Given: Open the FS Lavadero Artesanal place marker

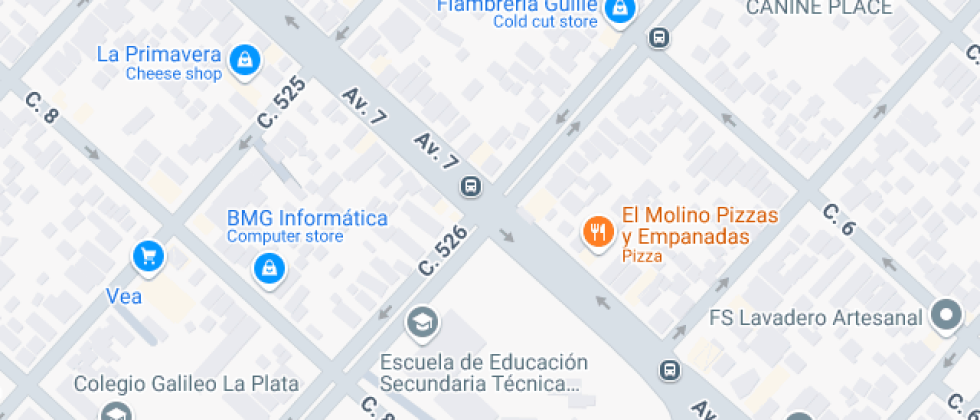Looking at the screenshot, I should [946, 316].
